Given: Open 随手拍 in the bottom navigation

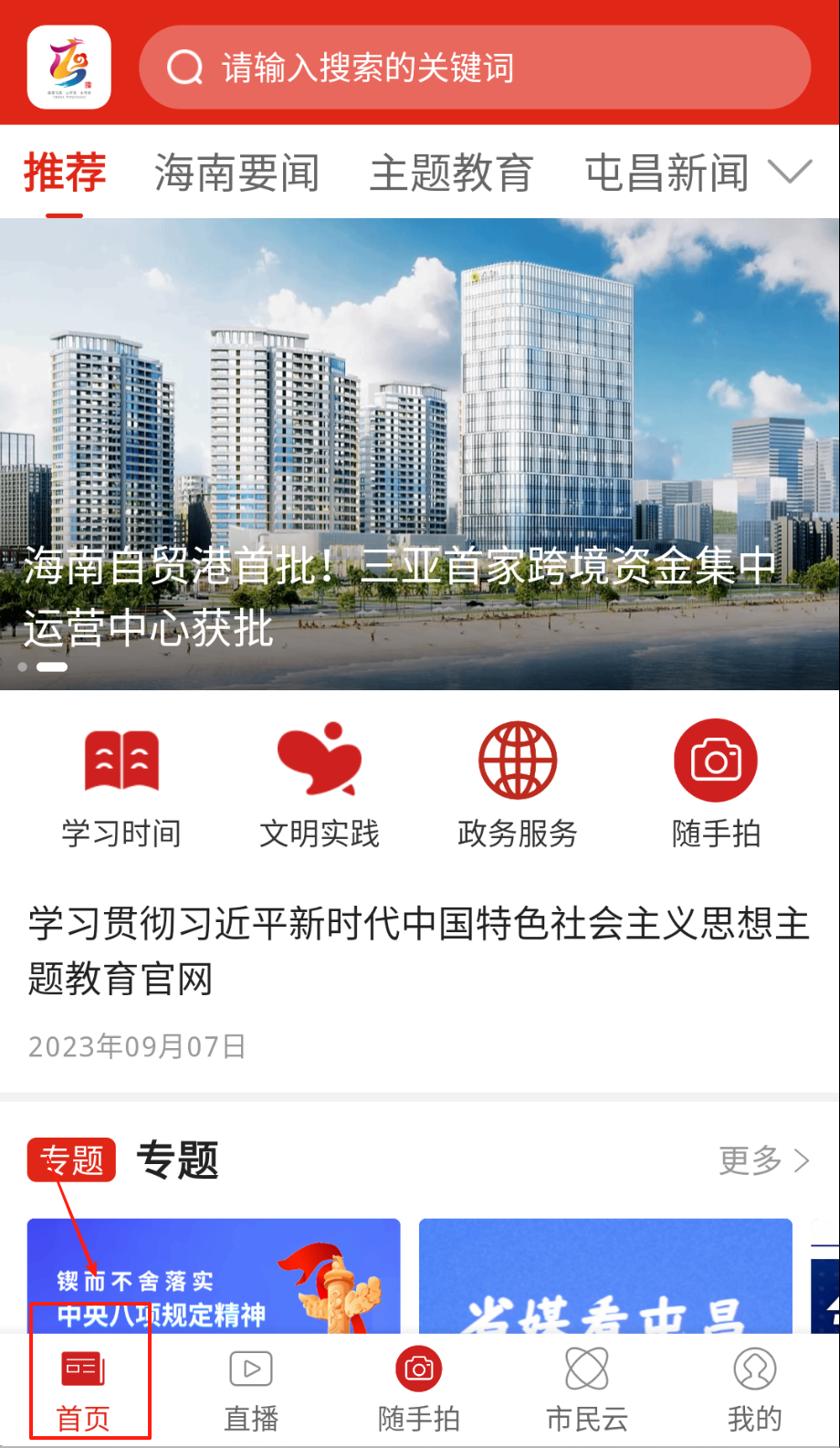Looking at the screenshot, I should click(419, 1390).
